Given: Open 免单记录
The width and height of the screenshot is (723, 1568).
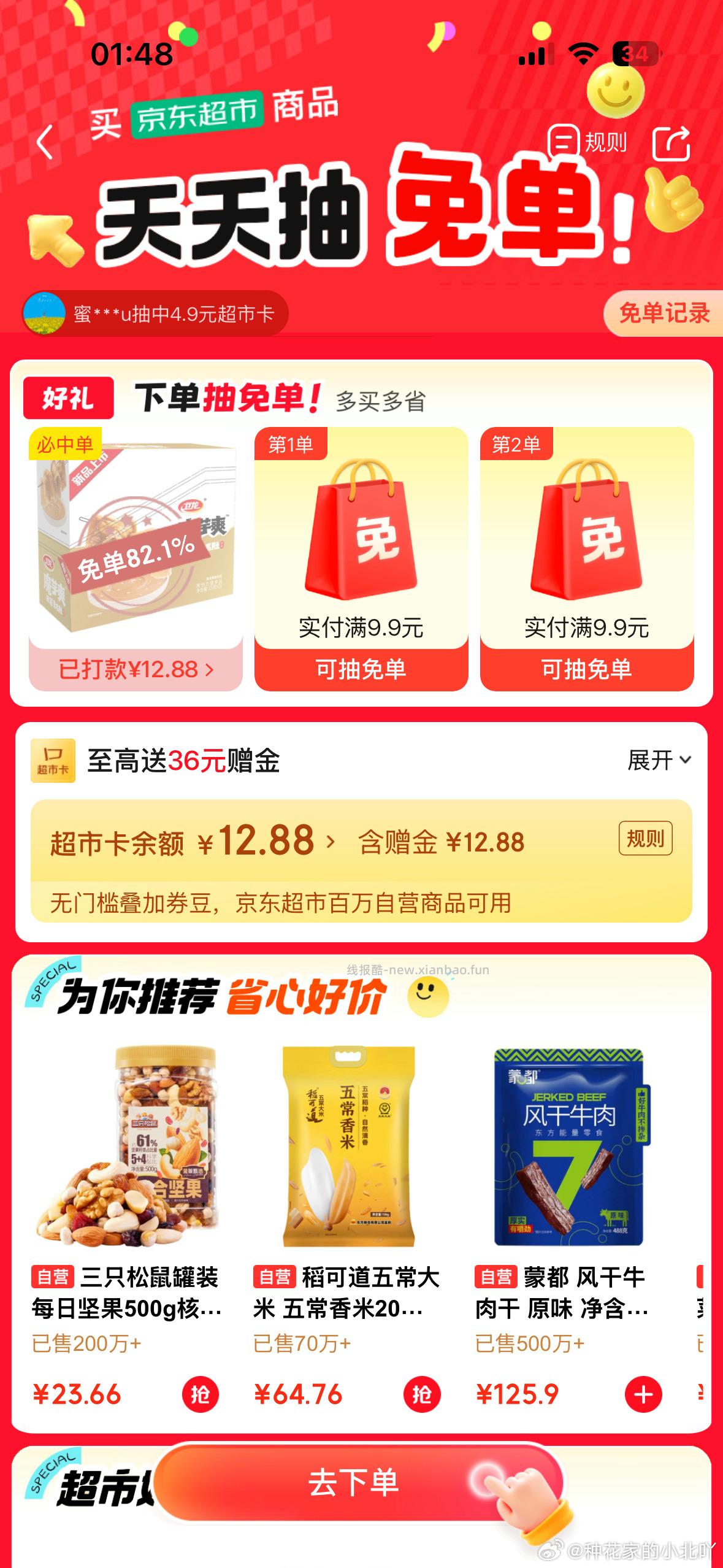Looking at the screenshot, I should point(664,313).
